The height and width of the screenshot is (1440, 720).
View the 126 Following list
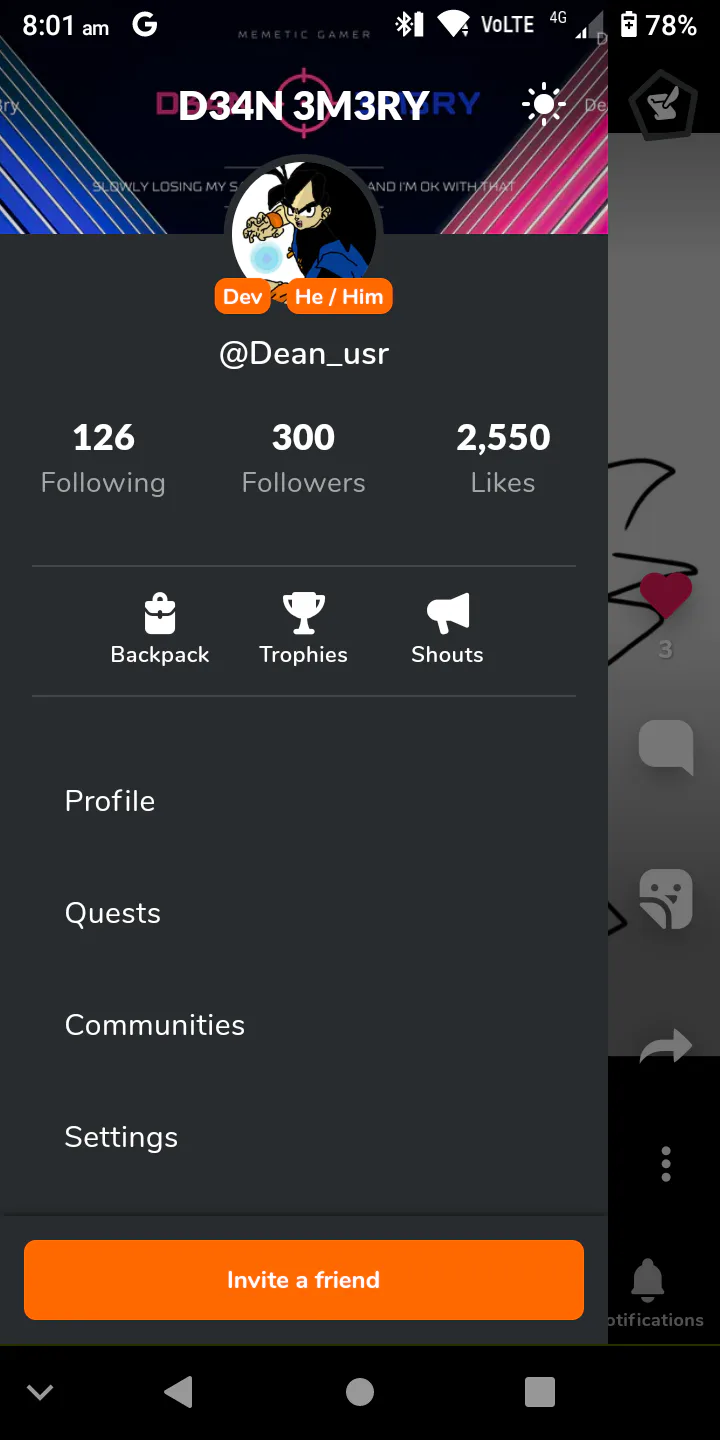[x=103, y=458]
